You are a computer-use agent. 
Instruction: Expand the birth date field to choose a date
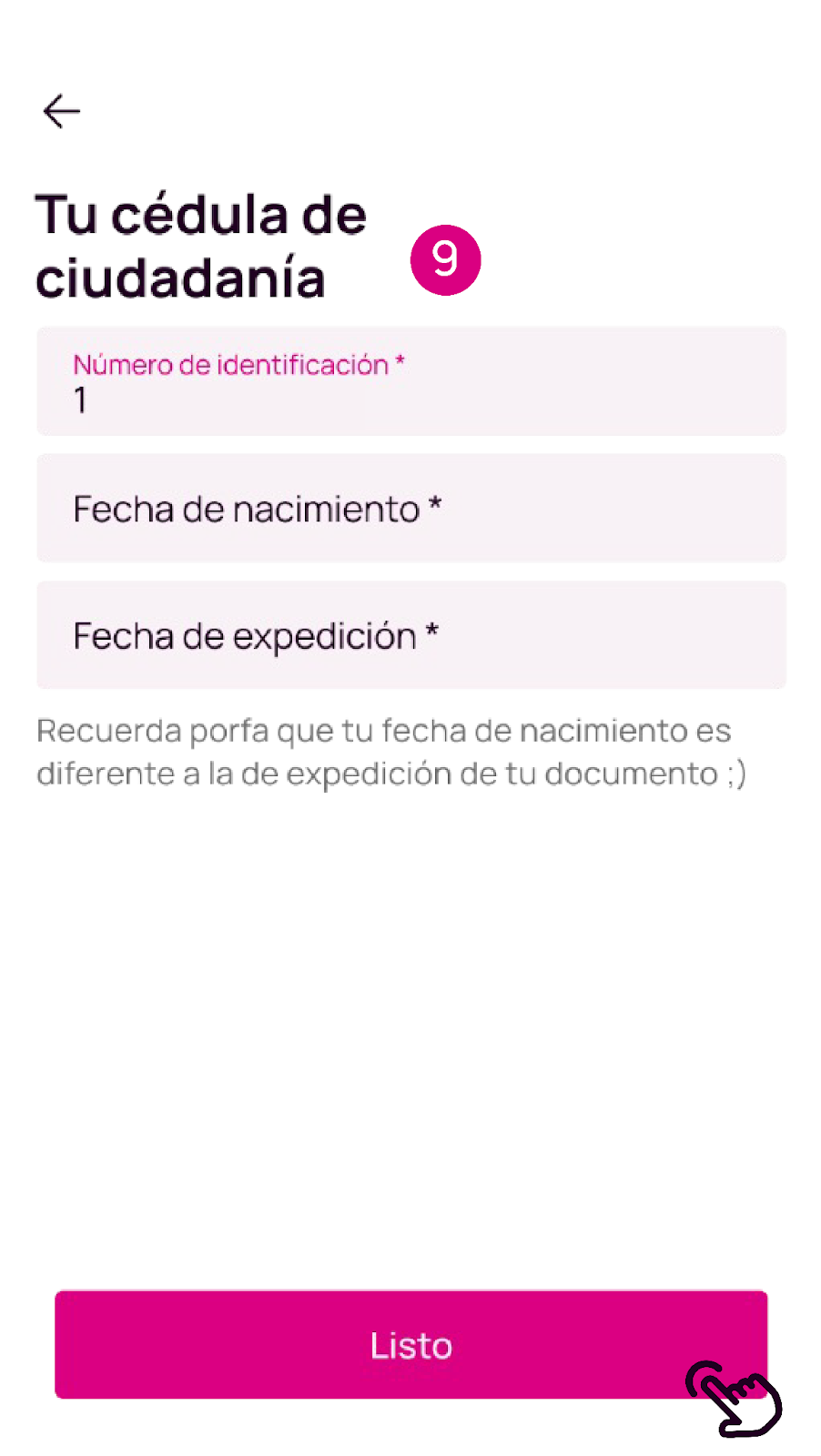pos(410,508)
